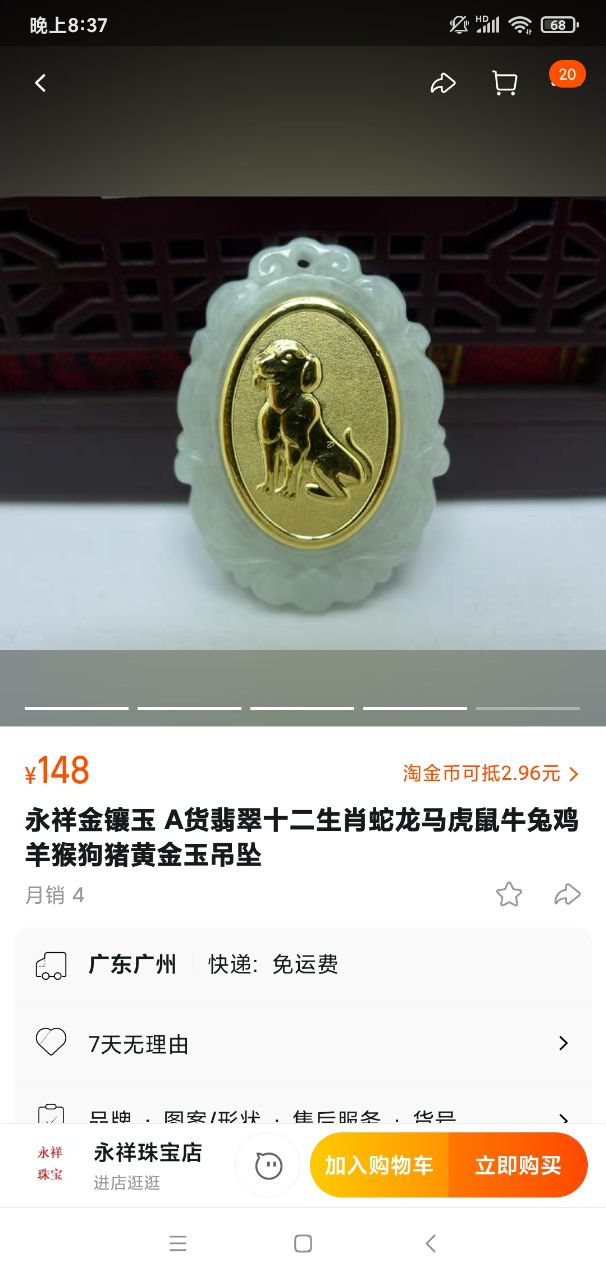Tap the share arrow beside the star

pyautogui.click(x=567, y=894)
